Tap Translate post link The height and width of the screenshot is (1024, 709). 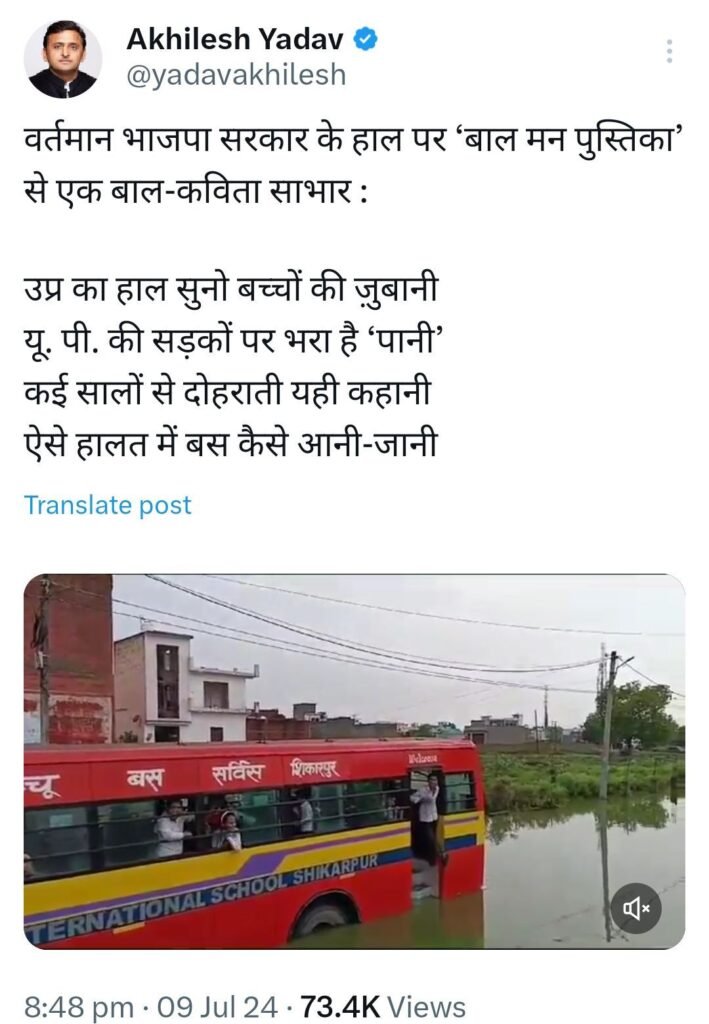click(x=107, y=505)
